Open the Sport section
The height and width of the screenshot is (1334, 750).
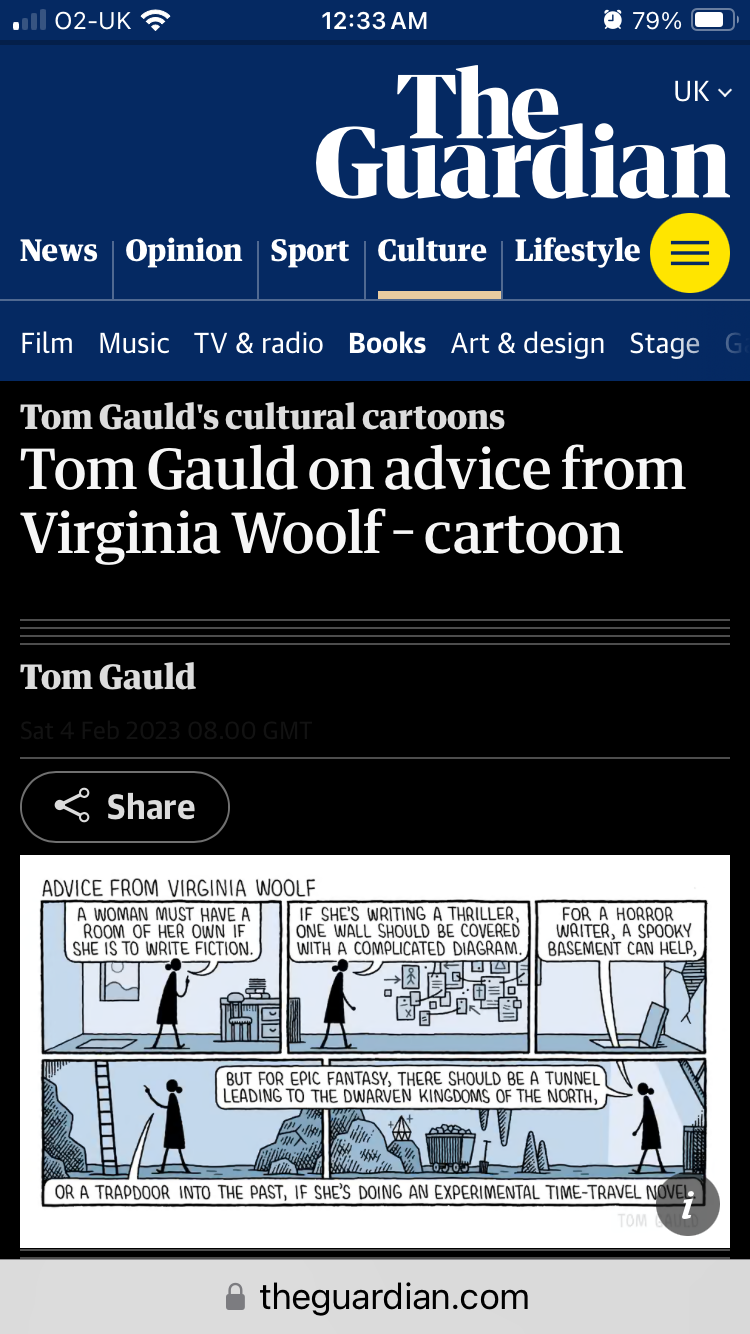(x=310, y=251)
